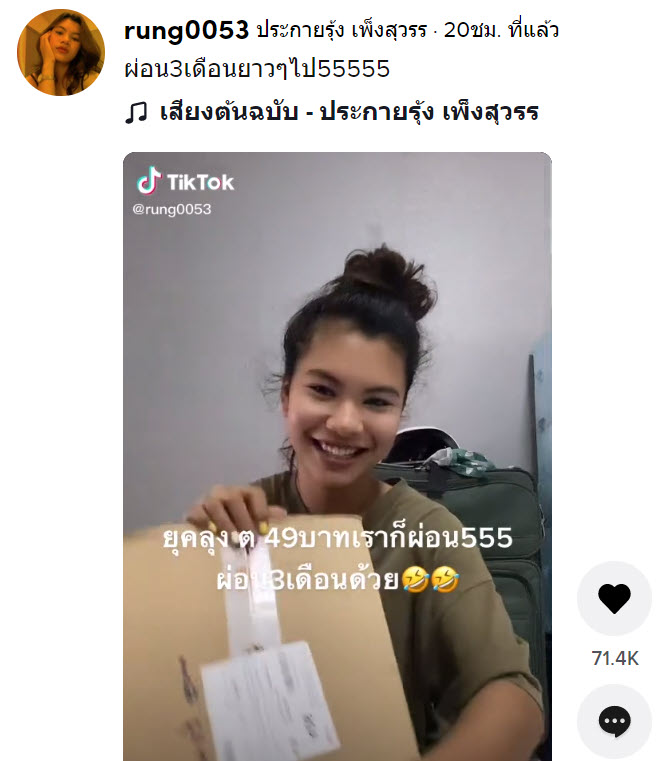Open the original sound music link
The height and width of the screenshot is (761, 671).
(348, 112)
